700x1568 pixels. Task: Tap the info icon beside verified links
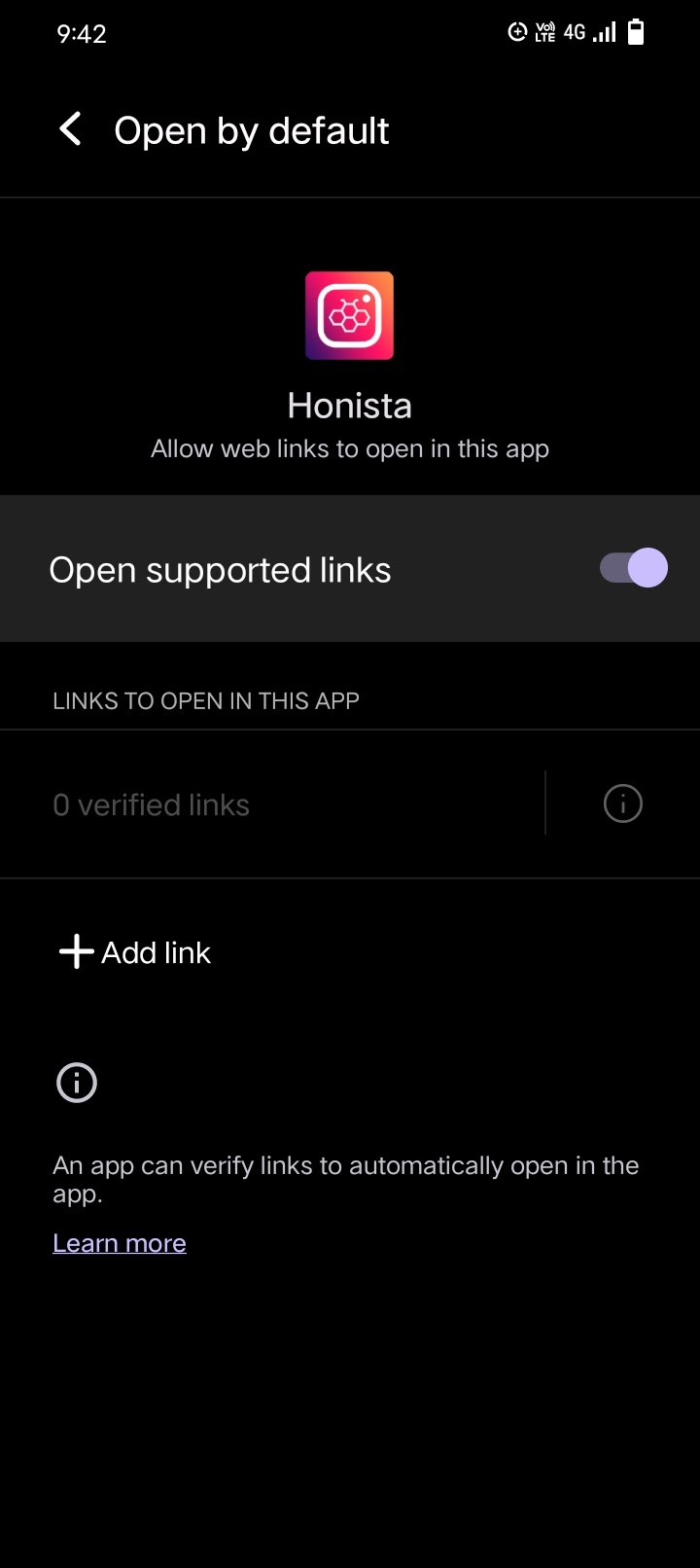pos(622,802)
